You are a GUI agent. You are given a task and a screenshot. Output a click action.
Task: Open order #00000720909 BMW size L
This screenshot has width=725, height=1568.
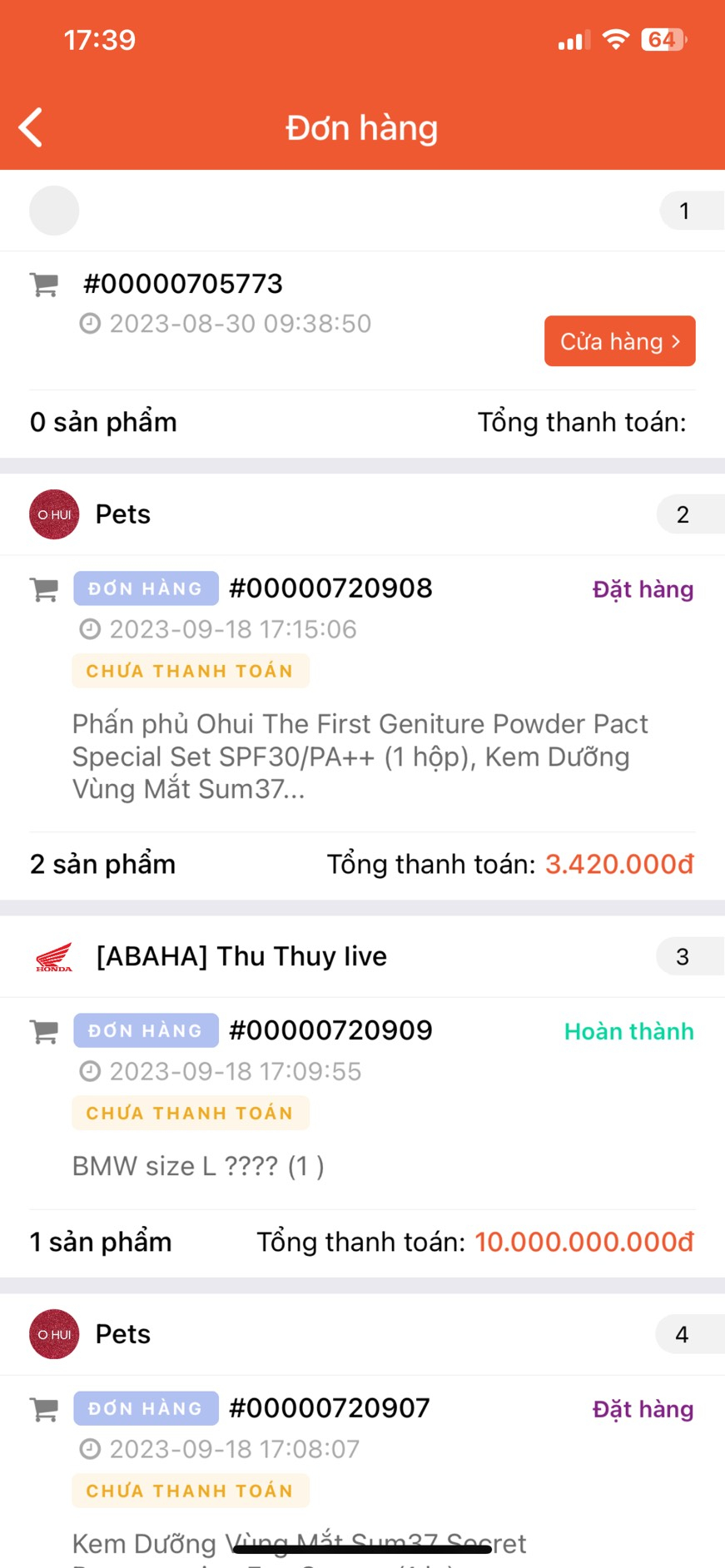click(x=330, y=1030)
